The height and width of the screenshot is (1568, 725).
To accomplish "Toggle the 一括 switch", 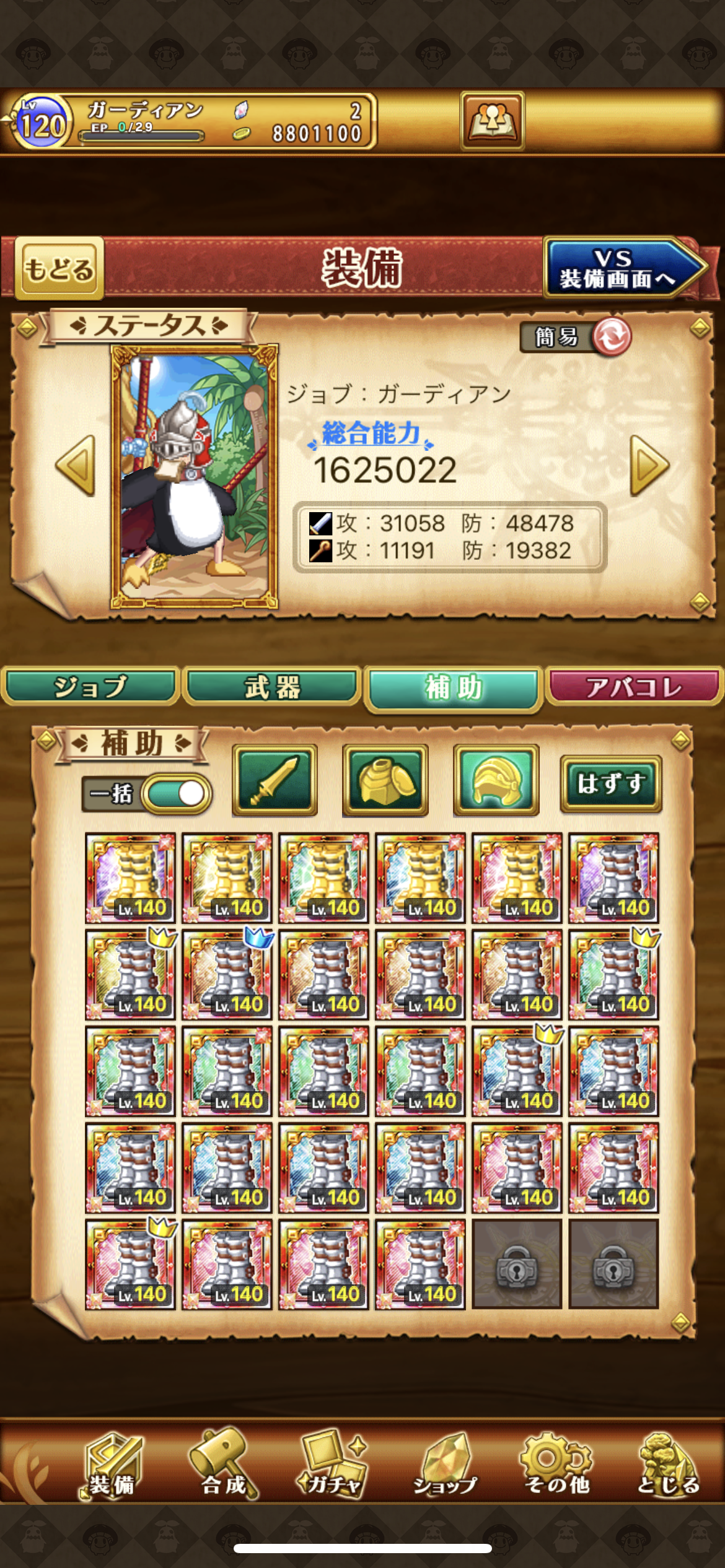I will (177, 793).
